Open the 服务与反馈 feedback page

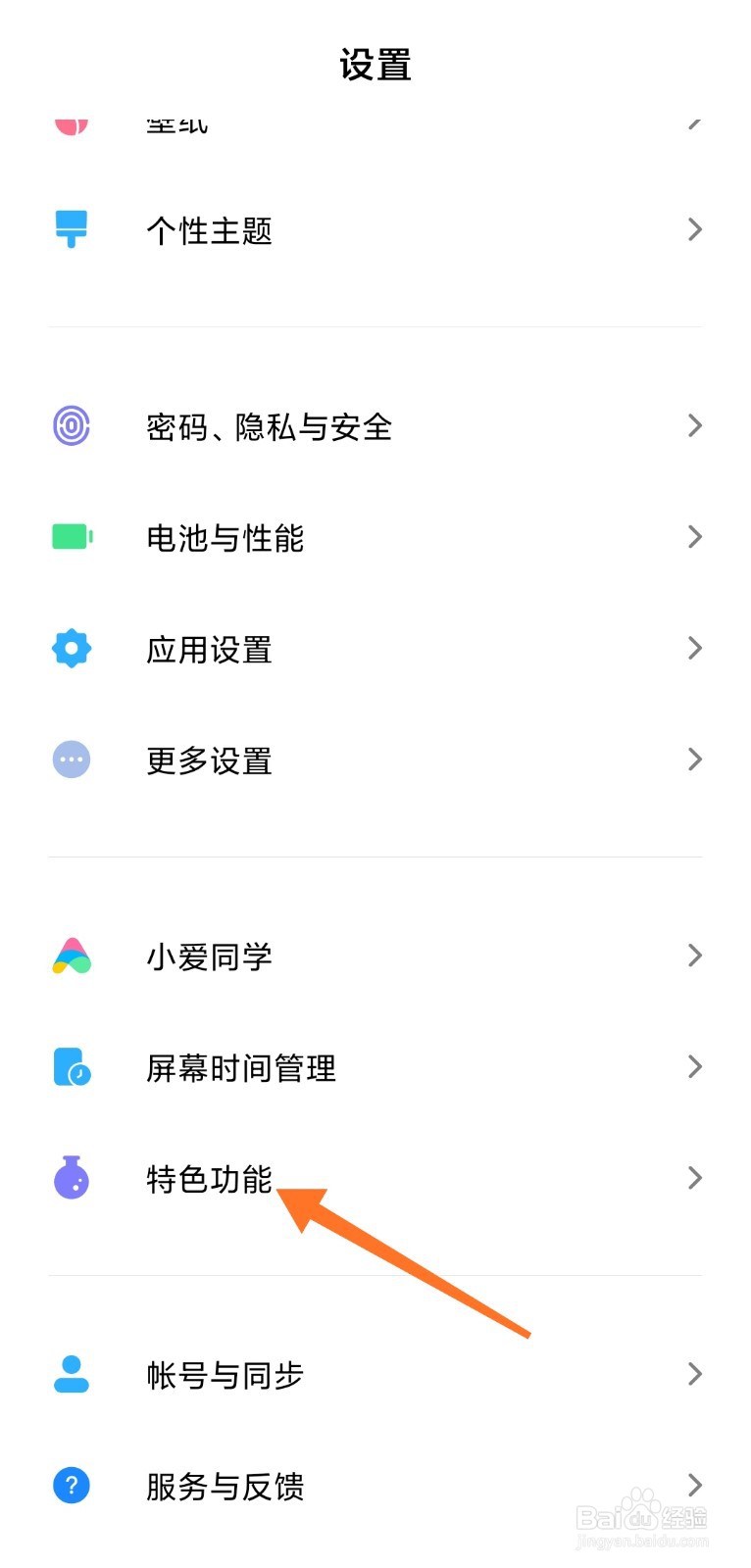pyautogui.click(x=225, y=1487)
